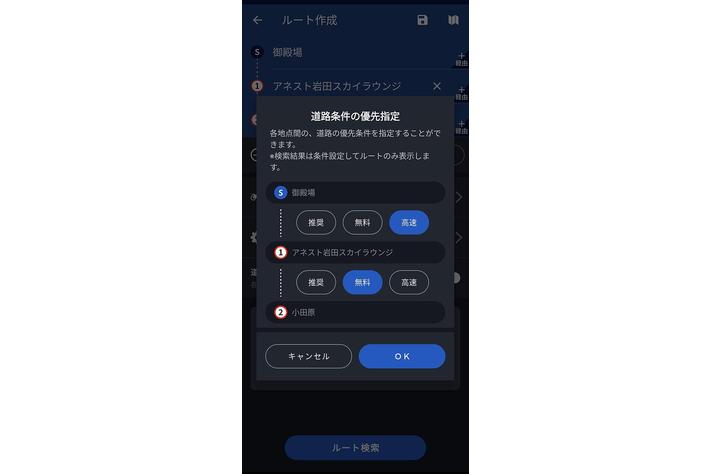Screen dimensions: 710x474
Task: Tap OK to confirm road conditions
Action: pos(401,356)
